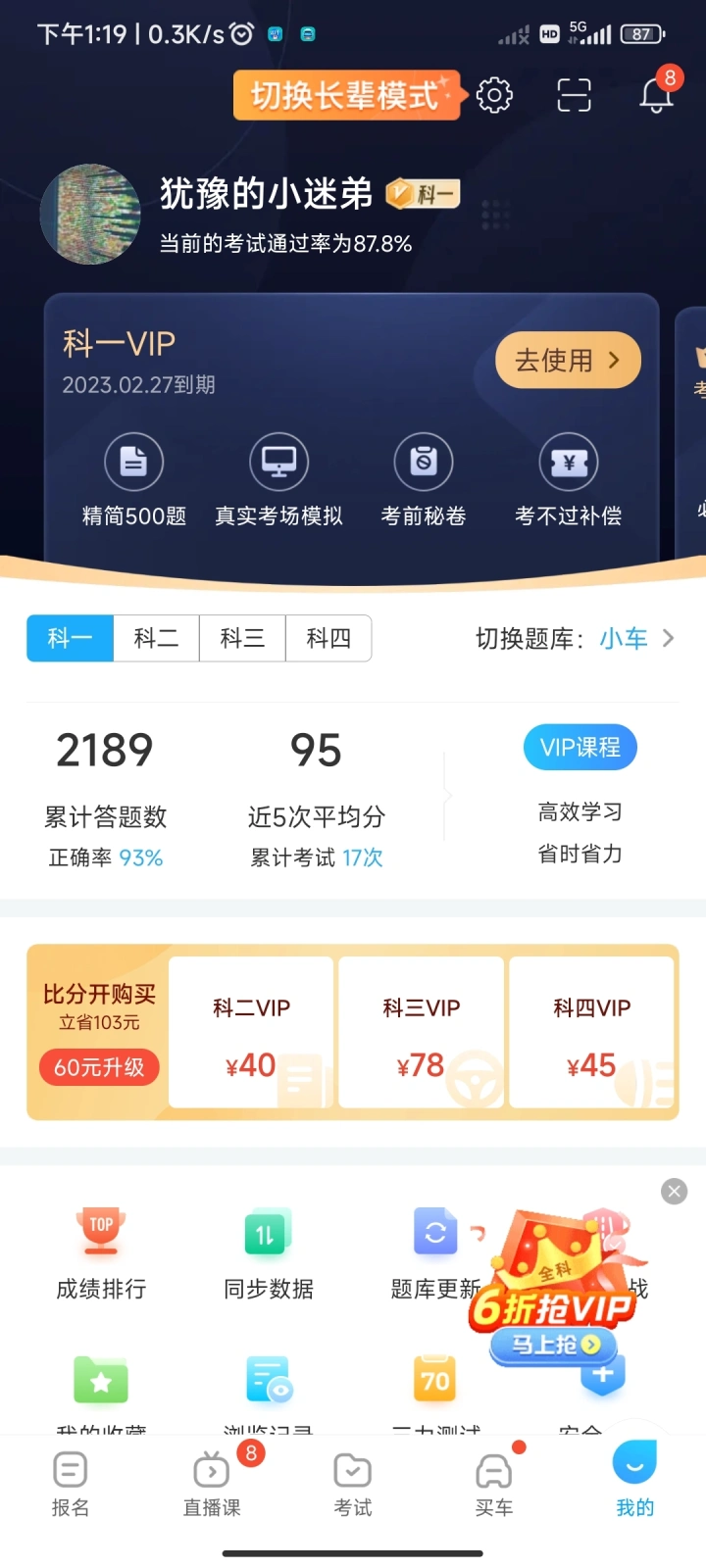Open the scan icon

(575, 95)
